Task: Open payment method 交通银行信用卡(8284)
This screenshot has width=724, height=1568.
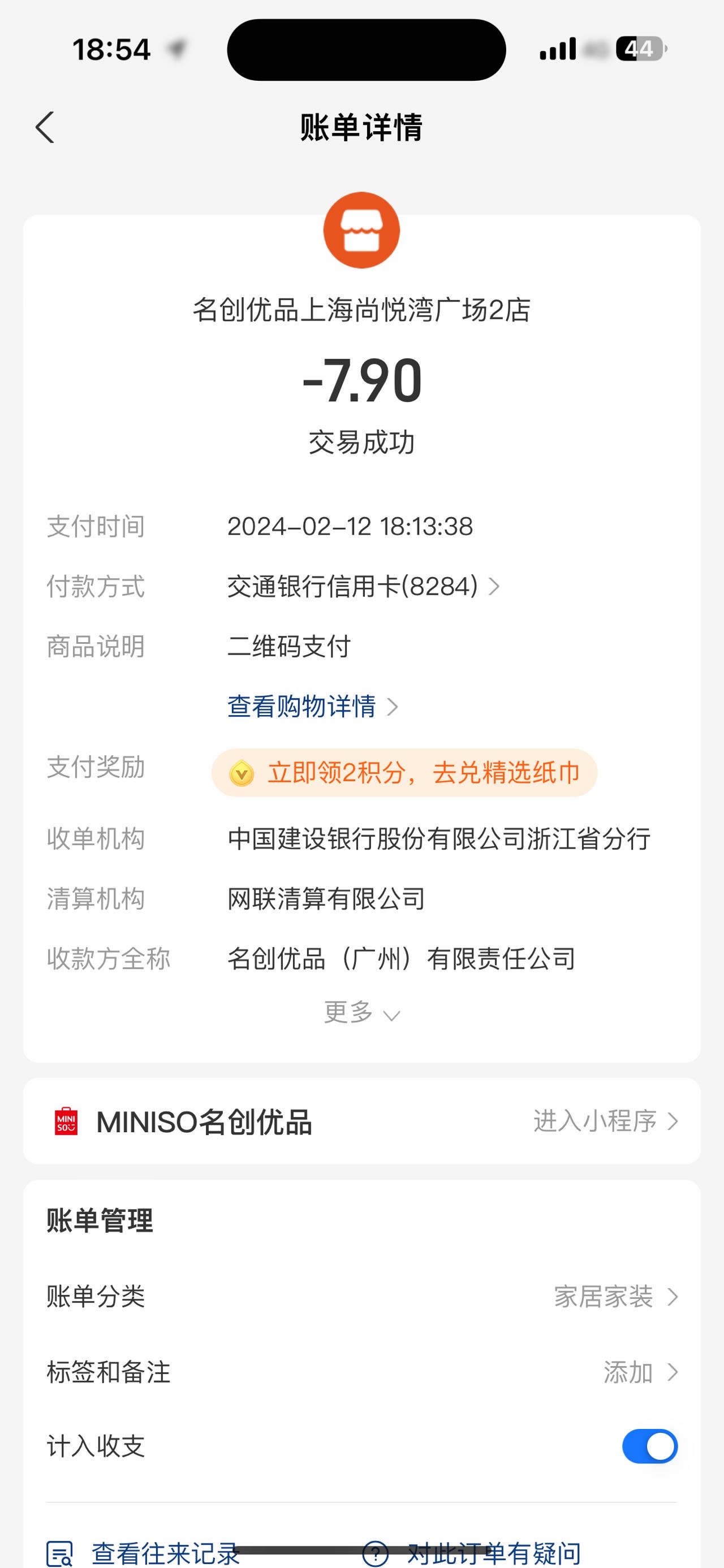Action: [x=364, y=587]
